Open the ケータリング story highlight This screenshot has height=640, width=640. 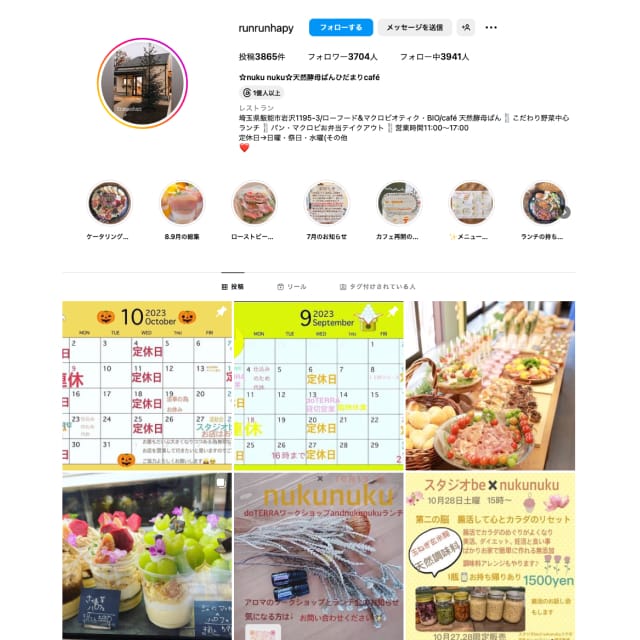coord(109,203)
